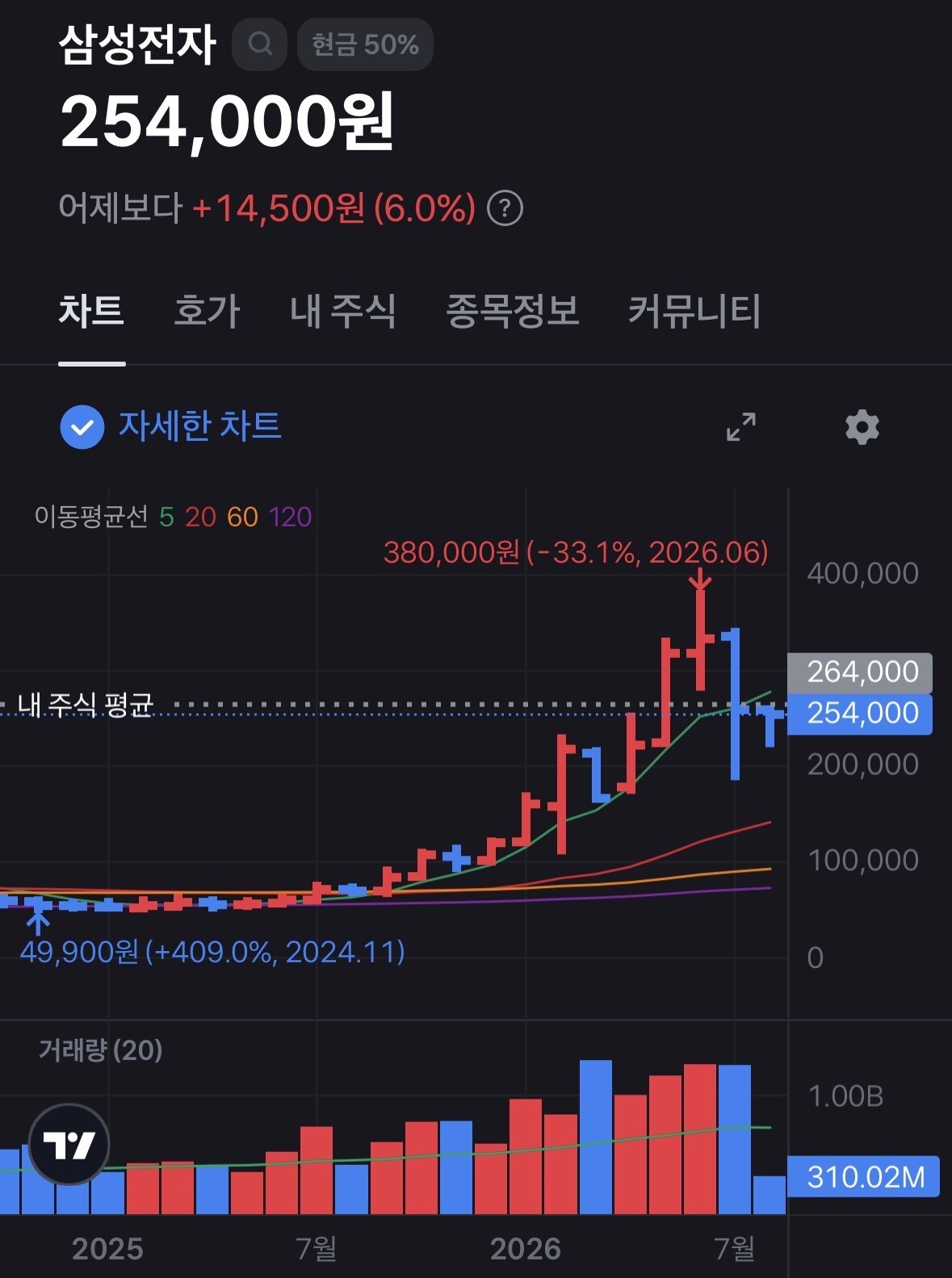Viewport: 952px width, 1278px height.
Task: Select the 차트 tab
Action: tap(91, 311)
